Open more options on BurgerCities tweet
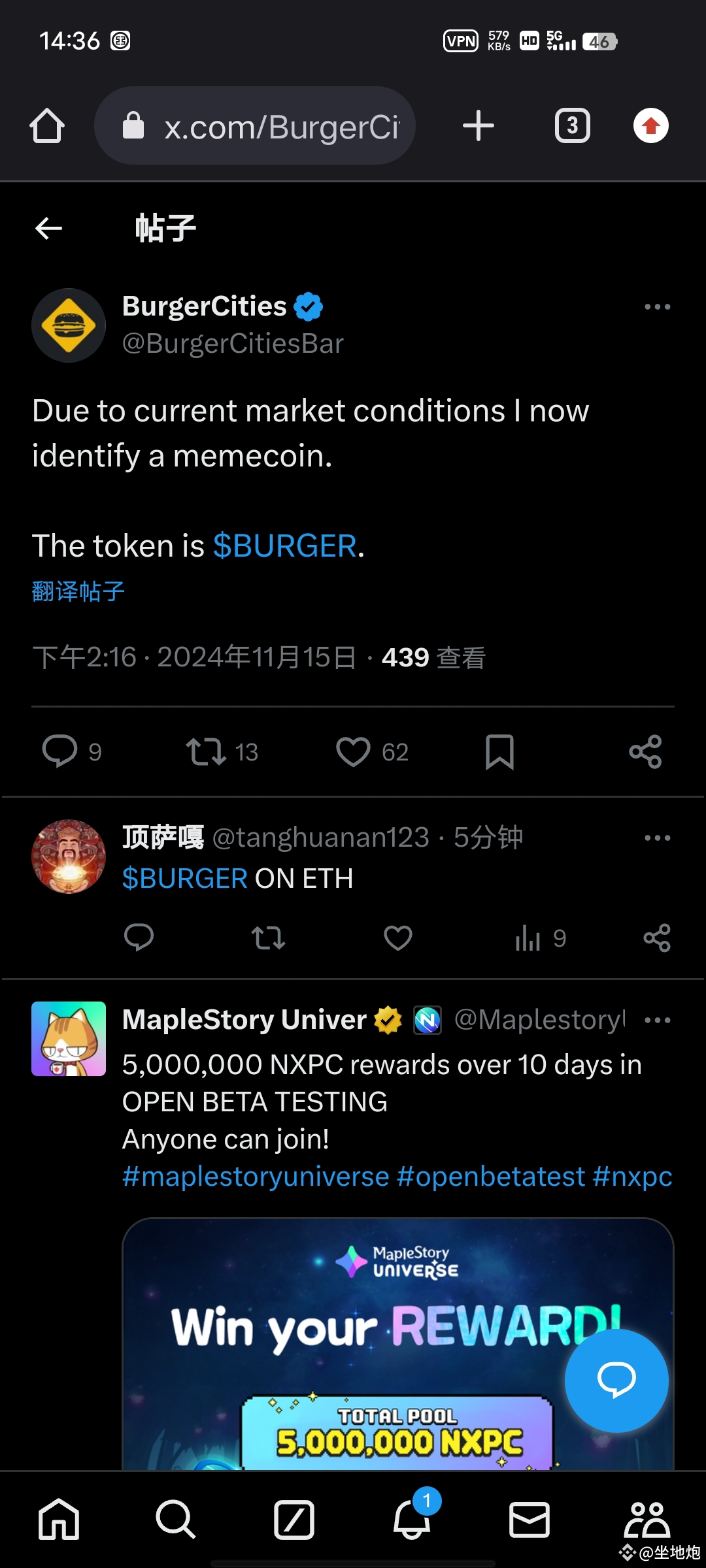This screenshot has width=706, height=1568. point(656,306)
